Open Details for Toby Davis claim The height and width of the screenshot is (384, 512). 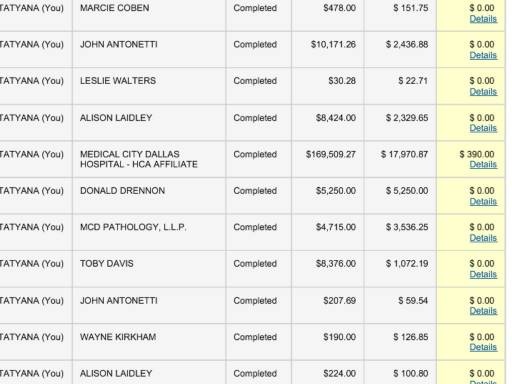point(483,274)
